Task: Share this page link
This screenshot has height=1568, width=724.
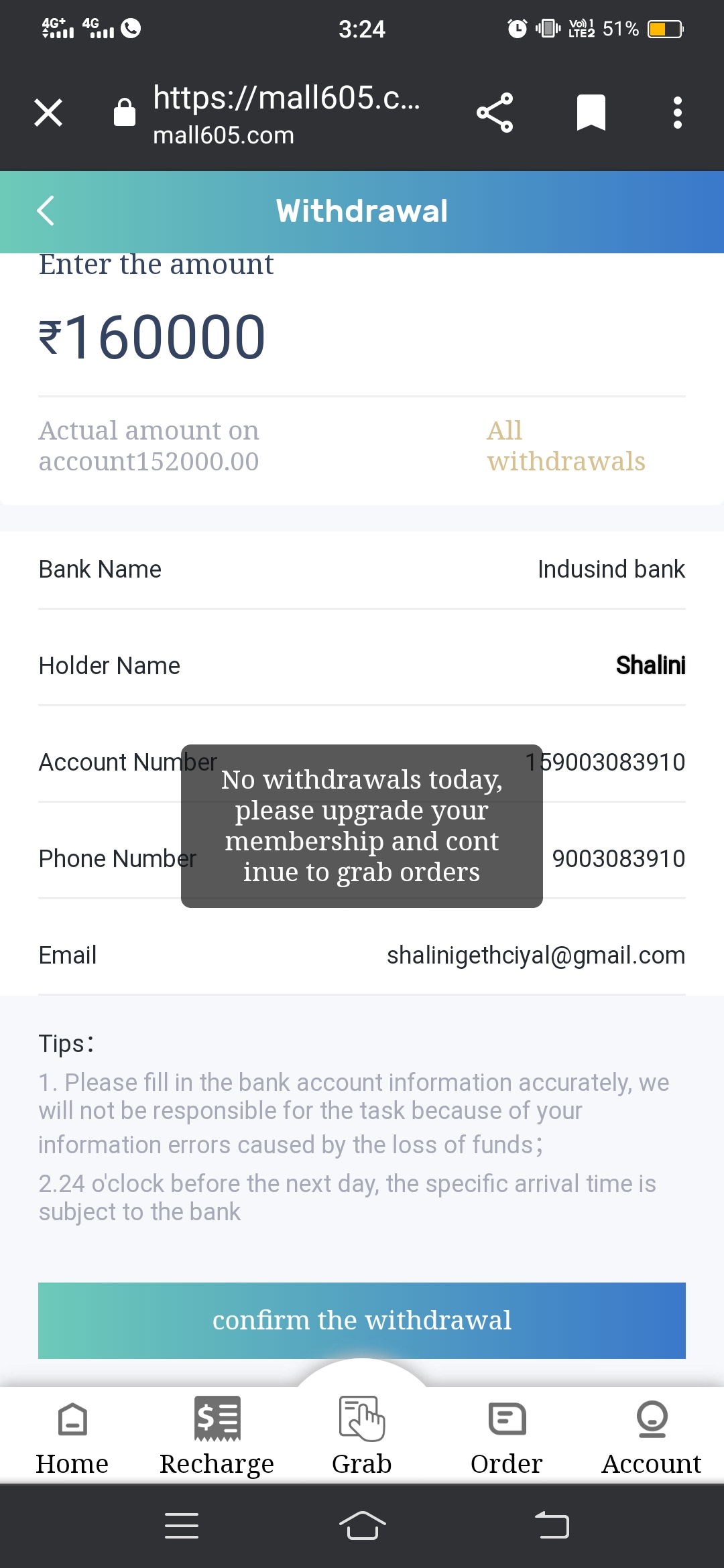Action: 495,113
